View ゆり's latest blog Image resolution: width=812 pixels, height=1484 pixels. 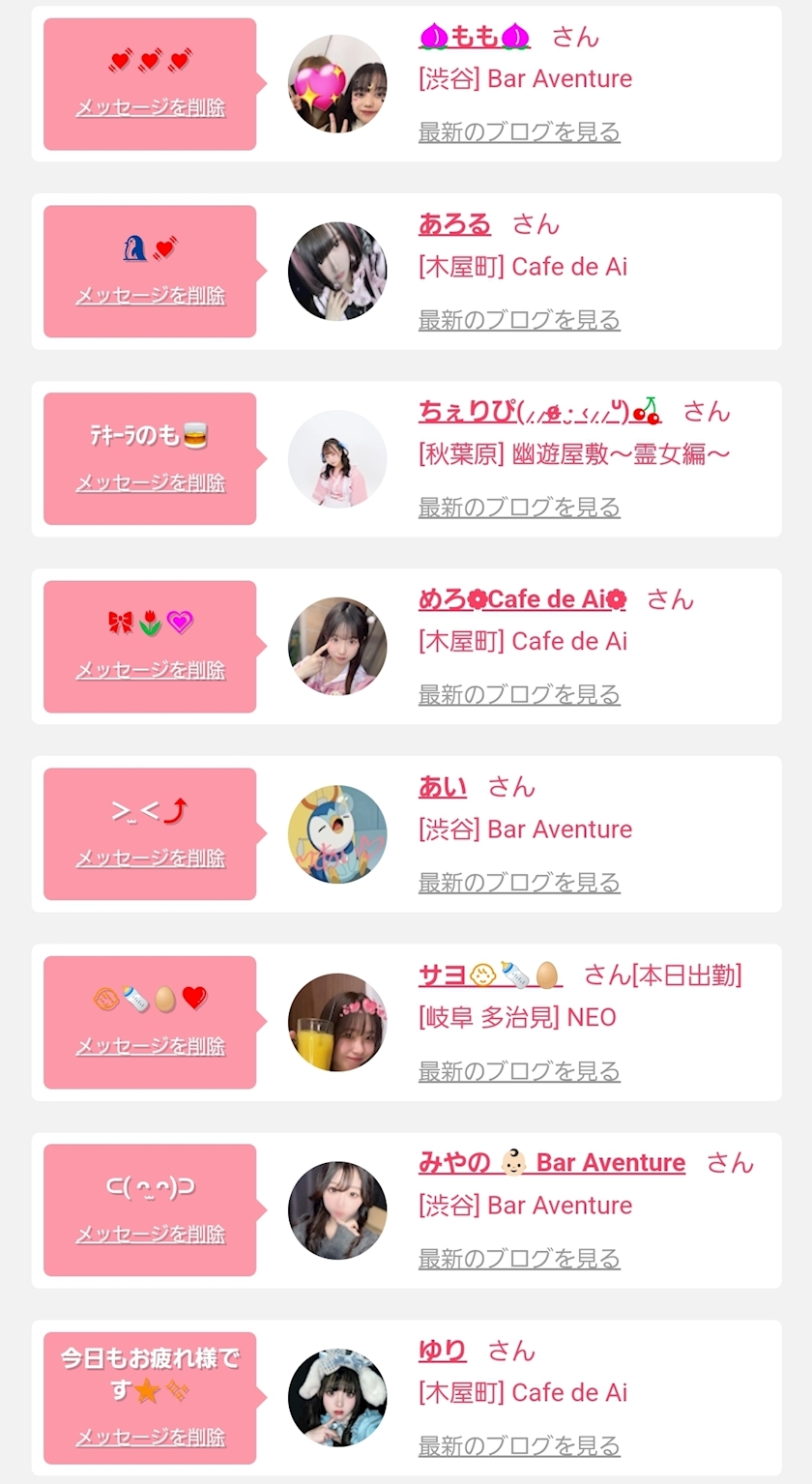point(519,1446)
